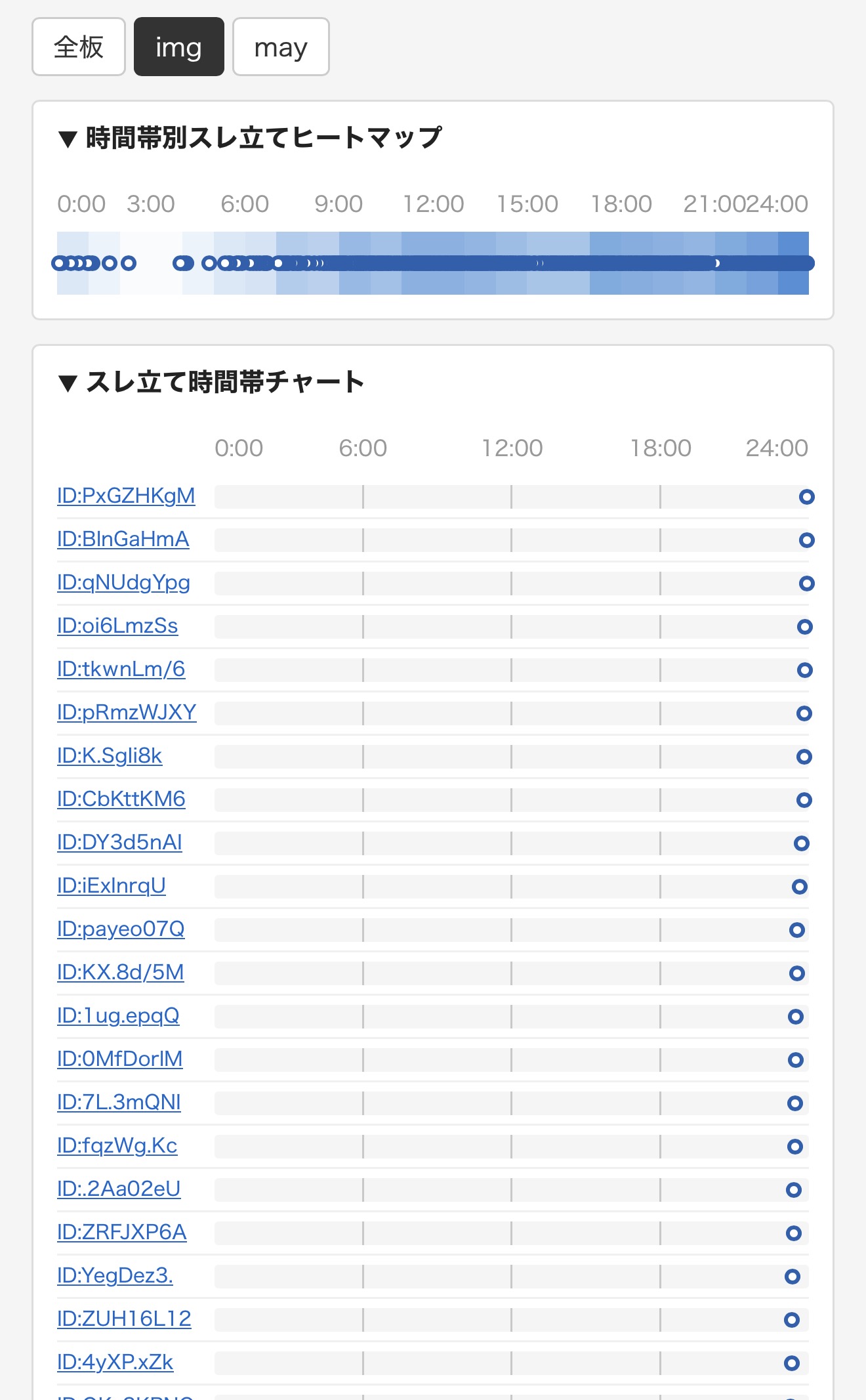Collapse the 時間帯別スレ立てヒートマップ section

[250, 138]
